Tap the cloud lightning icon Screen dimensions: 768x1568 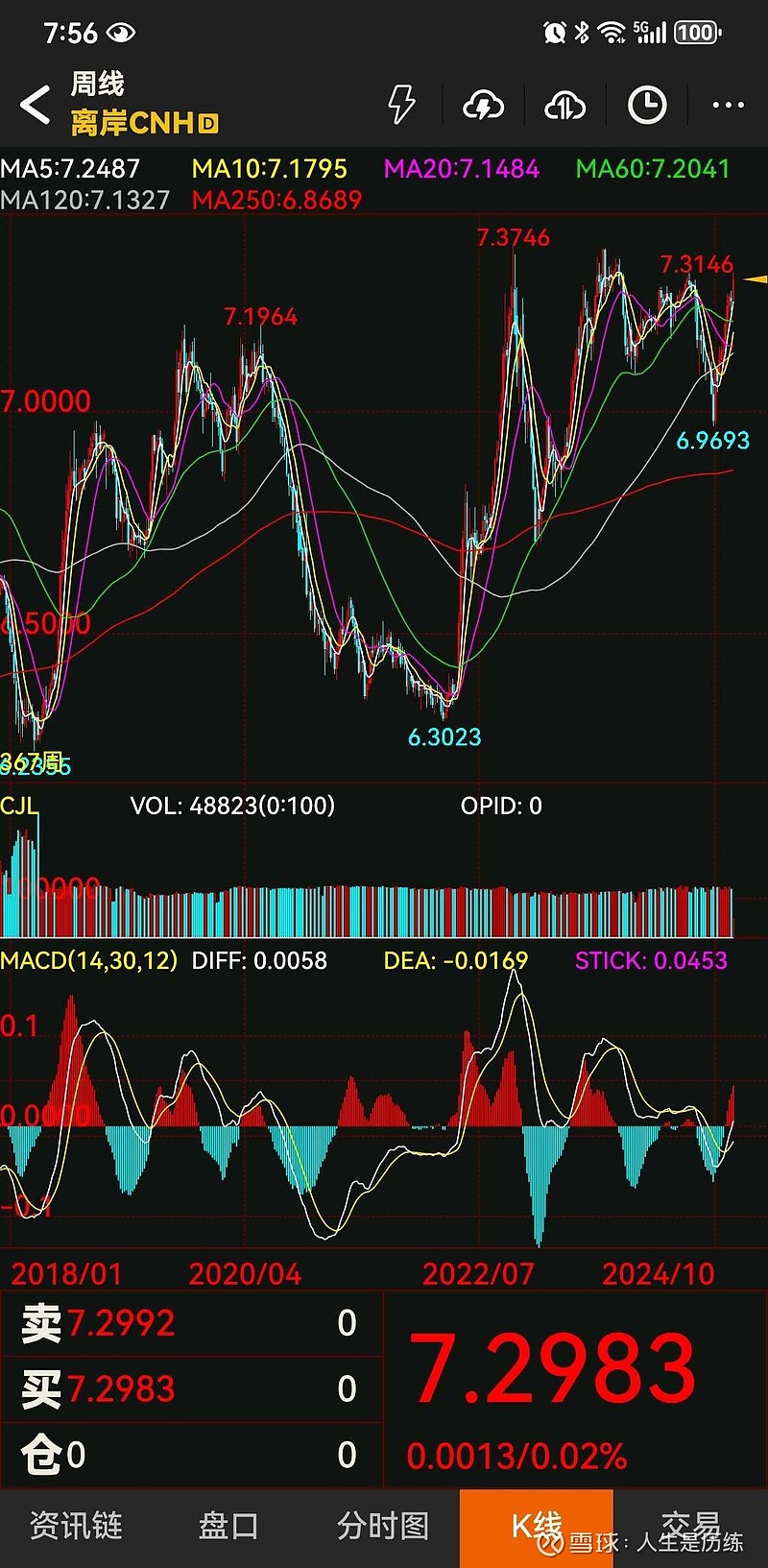[483, 105]
